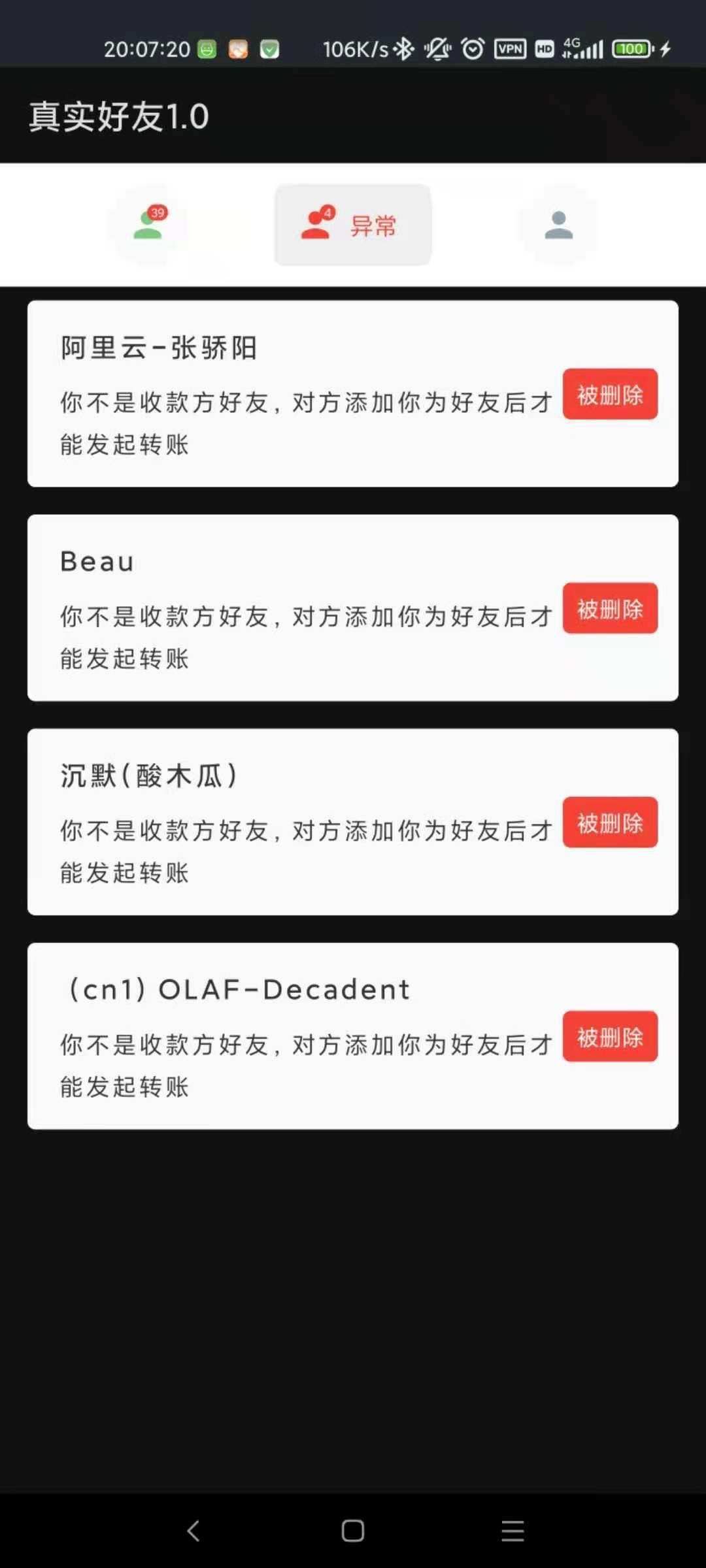Screen dimensions: 706x1568
Task: Select the contact name Beau
Action: point(97,561)
